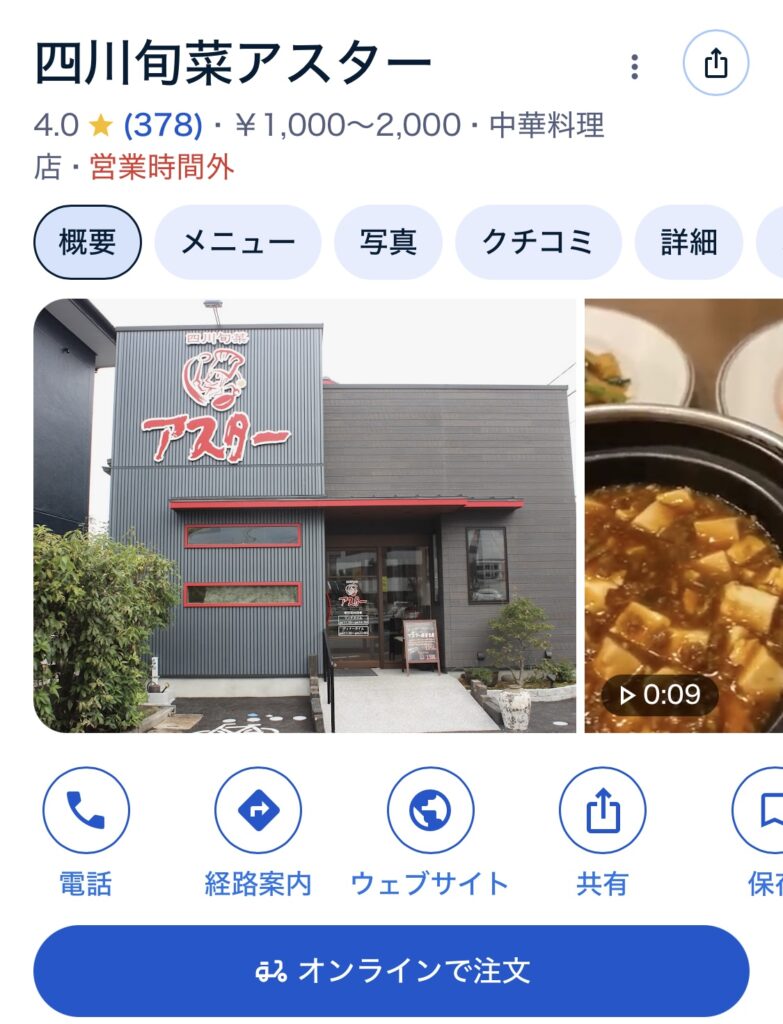
Task: Get directions with 経路案内
Action: [258, 810]
